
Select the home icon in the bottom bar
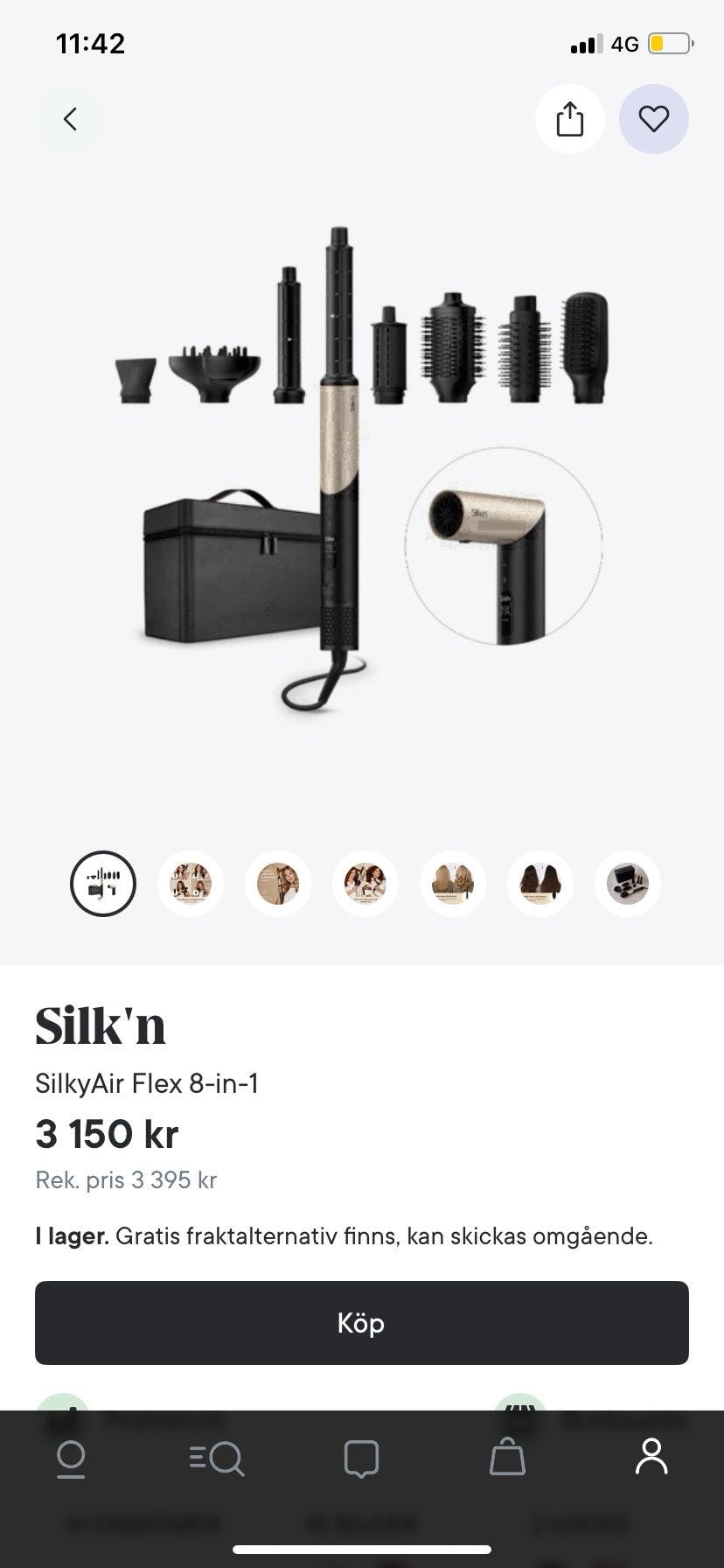pyautogui.click(x=70, y=1459)
